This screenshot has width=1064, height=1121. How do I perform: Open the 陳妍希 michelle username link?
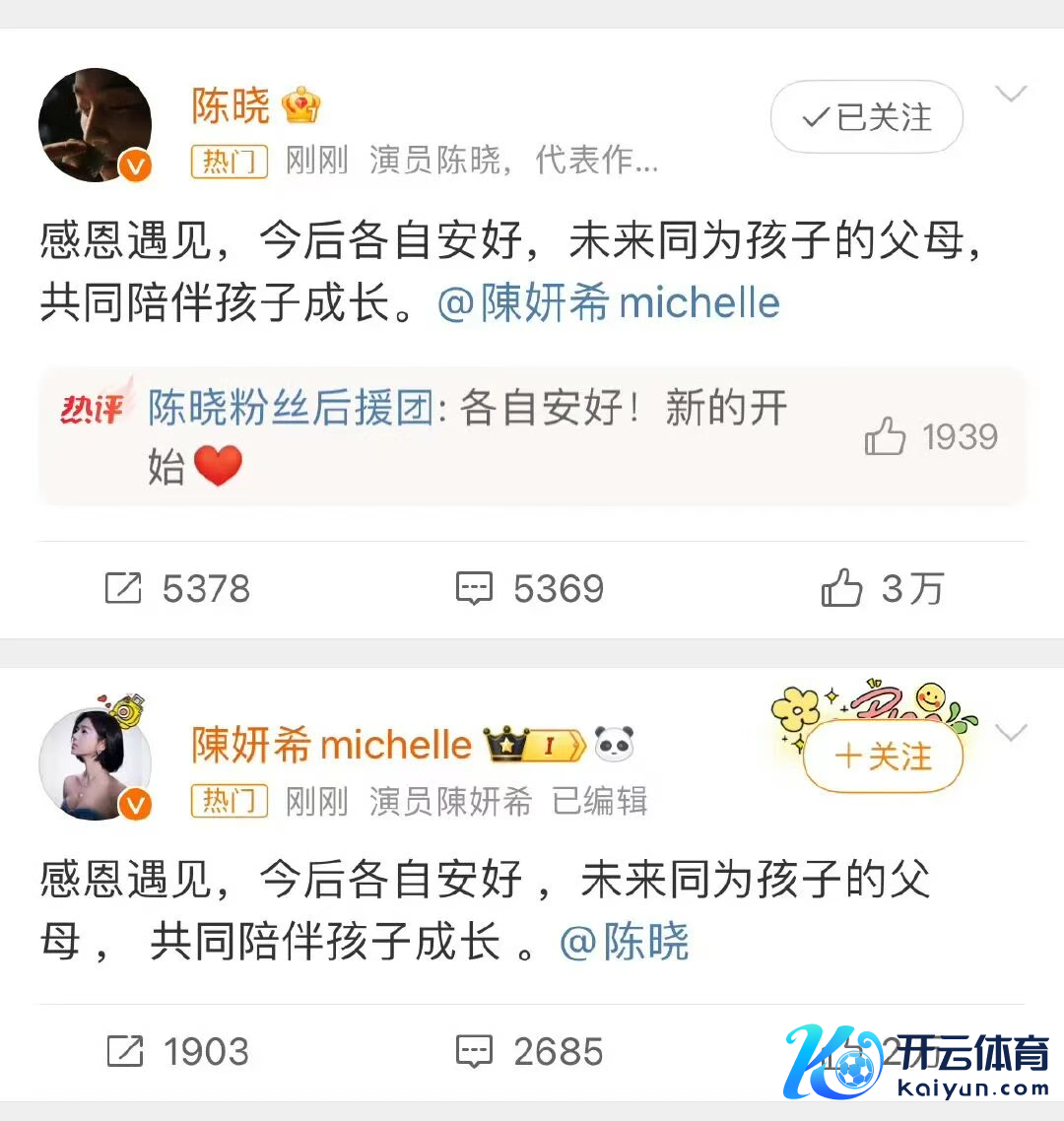pos(332,745)
